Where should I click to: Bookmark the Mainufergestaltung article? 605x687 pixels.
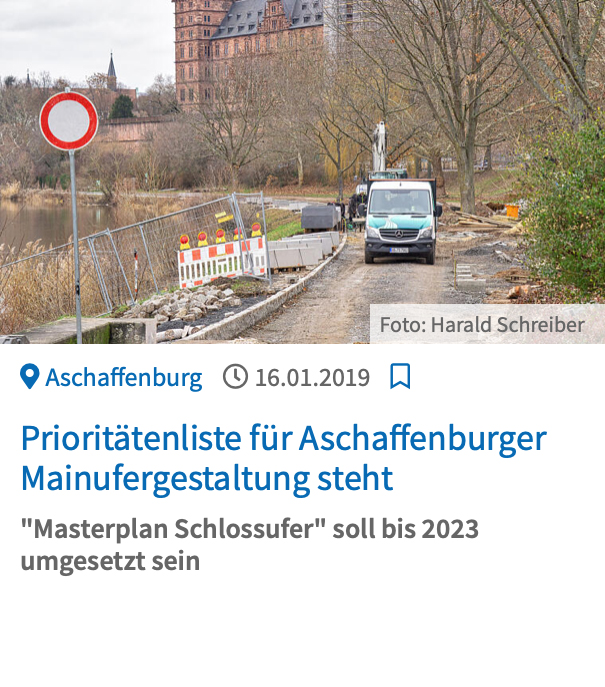(x=400, y=377)
